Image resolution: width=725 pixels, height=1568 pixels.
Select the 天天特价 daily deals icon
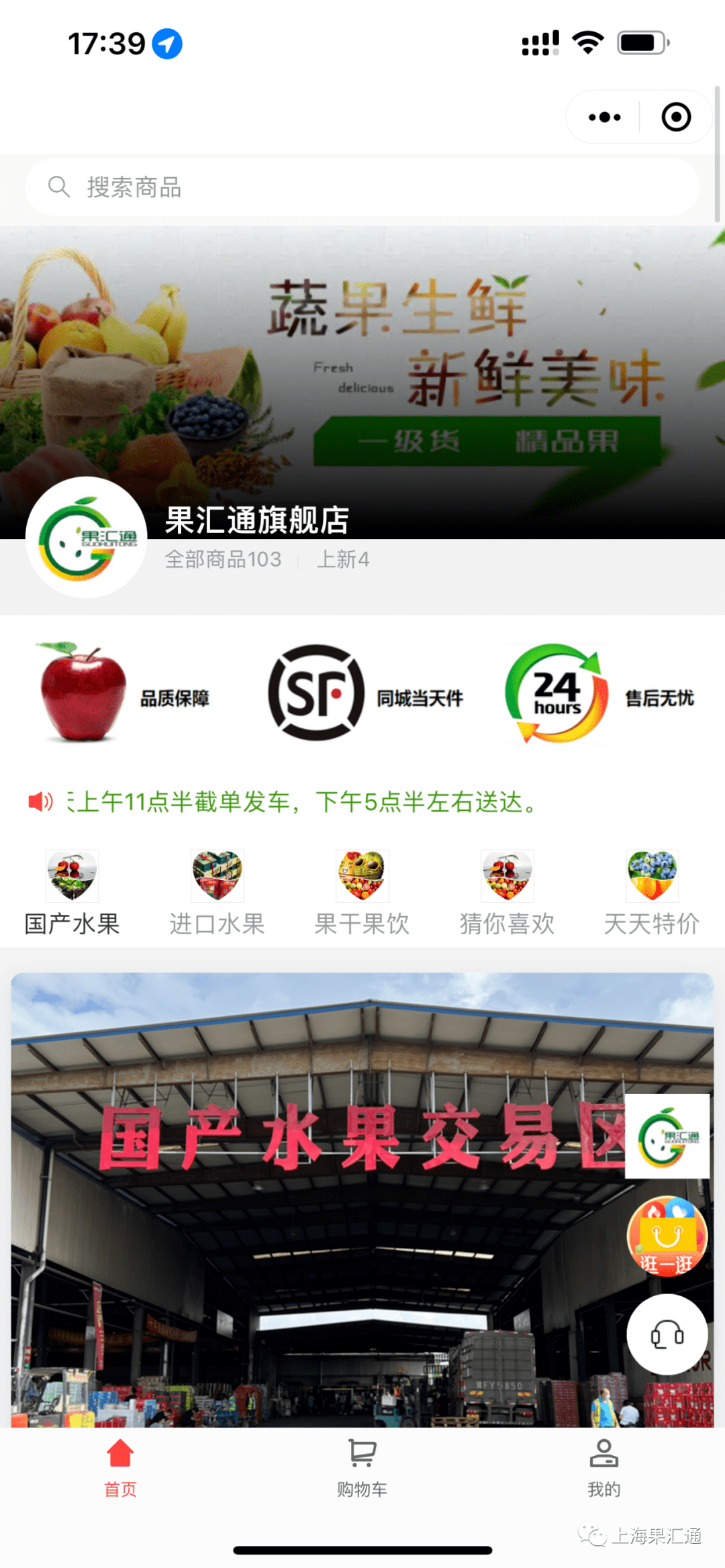651,876
